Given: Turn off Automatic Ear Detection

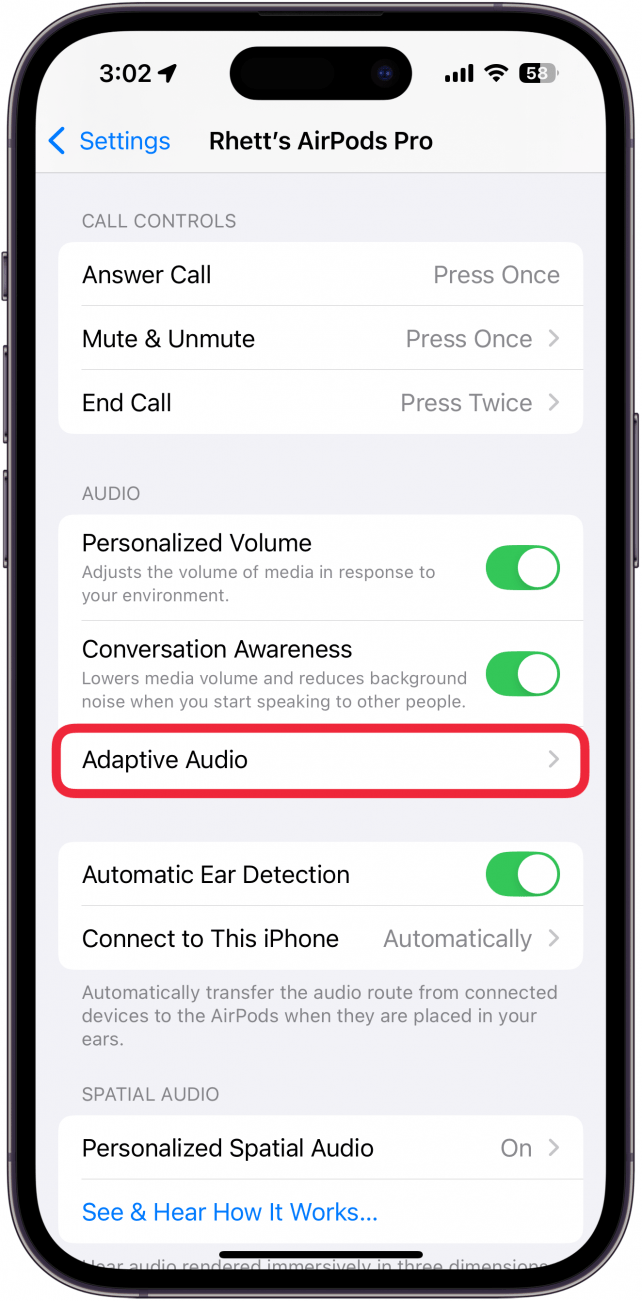Looking at the screenshot, I should point(521,874).
